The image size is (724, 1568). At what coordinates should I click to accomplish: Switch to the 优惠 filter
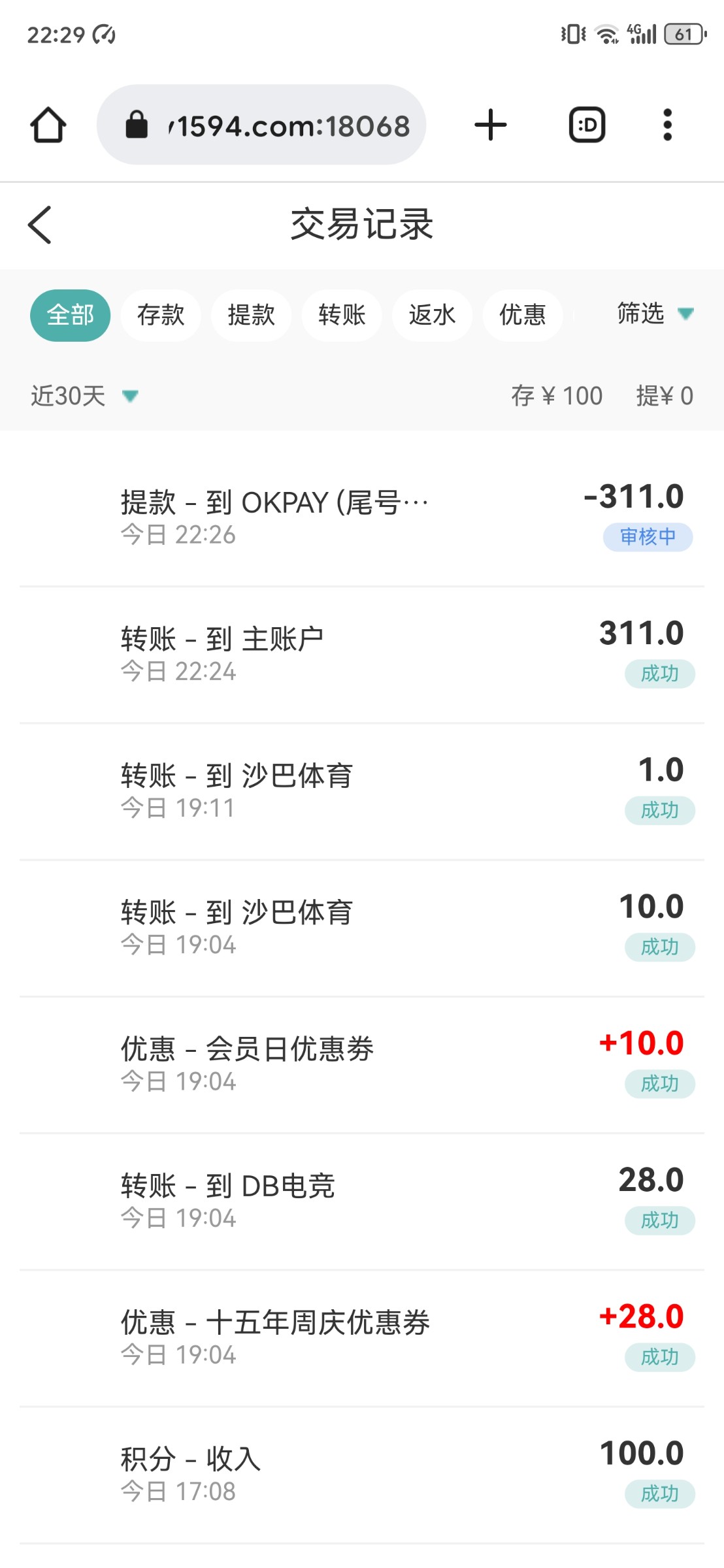tap(523, 315)
